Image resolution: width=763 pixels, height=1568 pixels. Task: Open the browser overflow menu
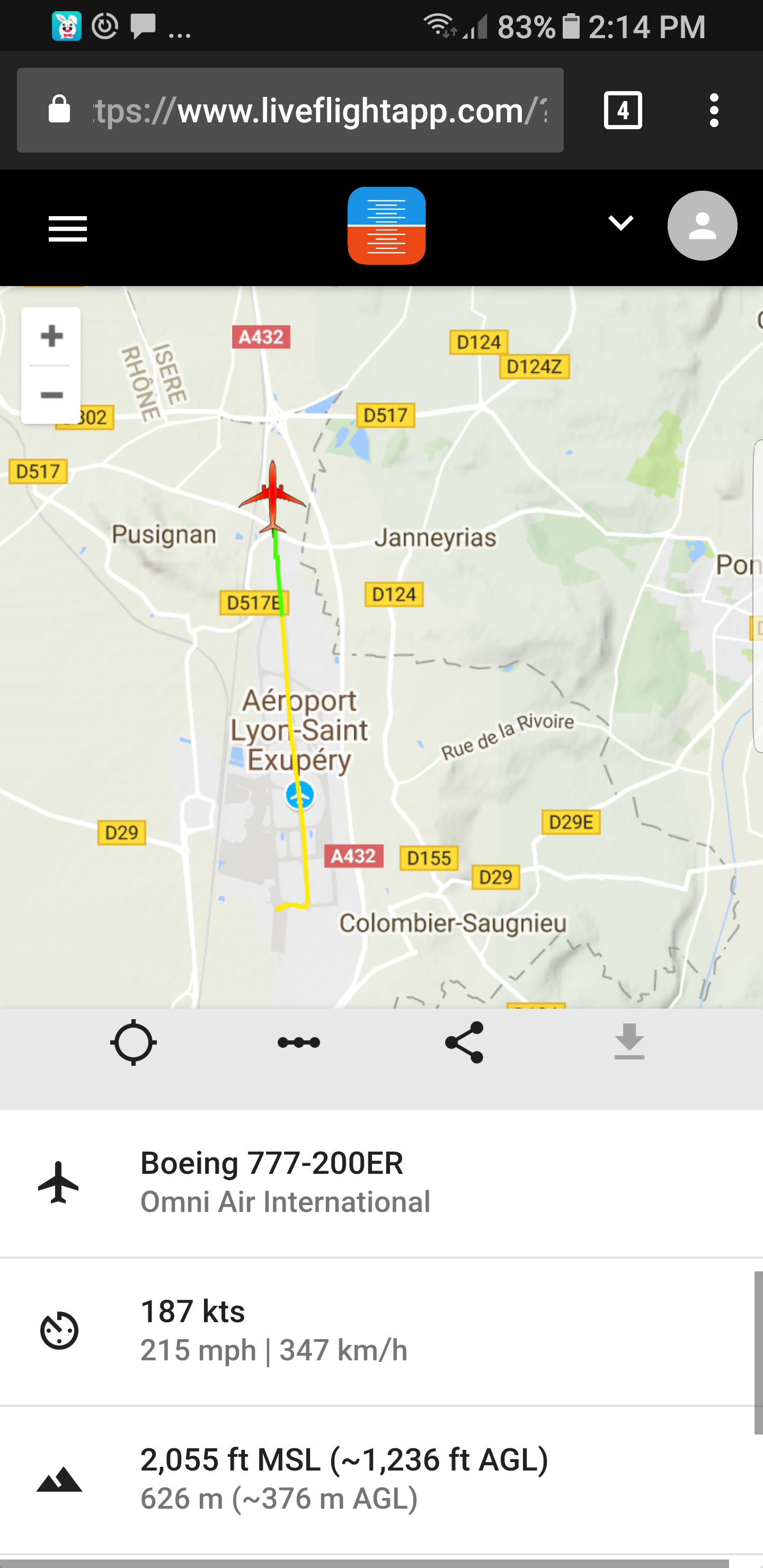714,110
